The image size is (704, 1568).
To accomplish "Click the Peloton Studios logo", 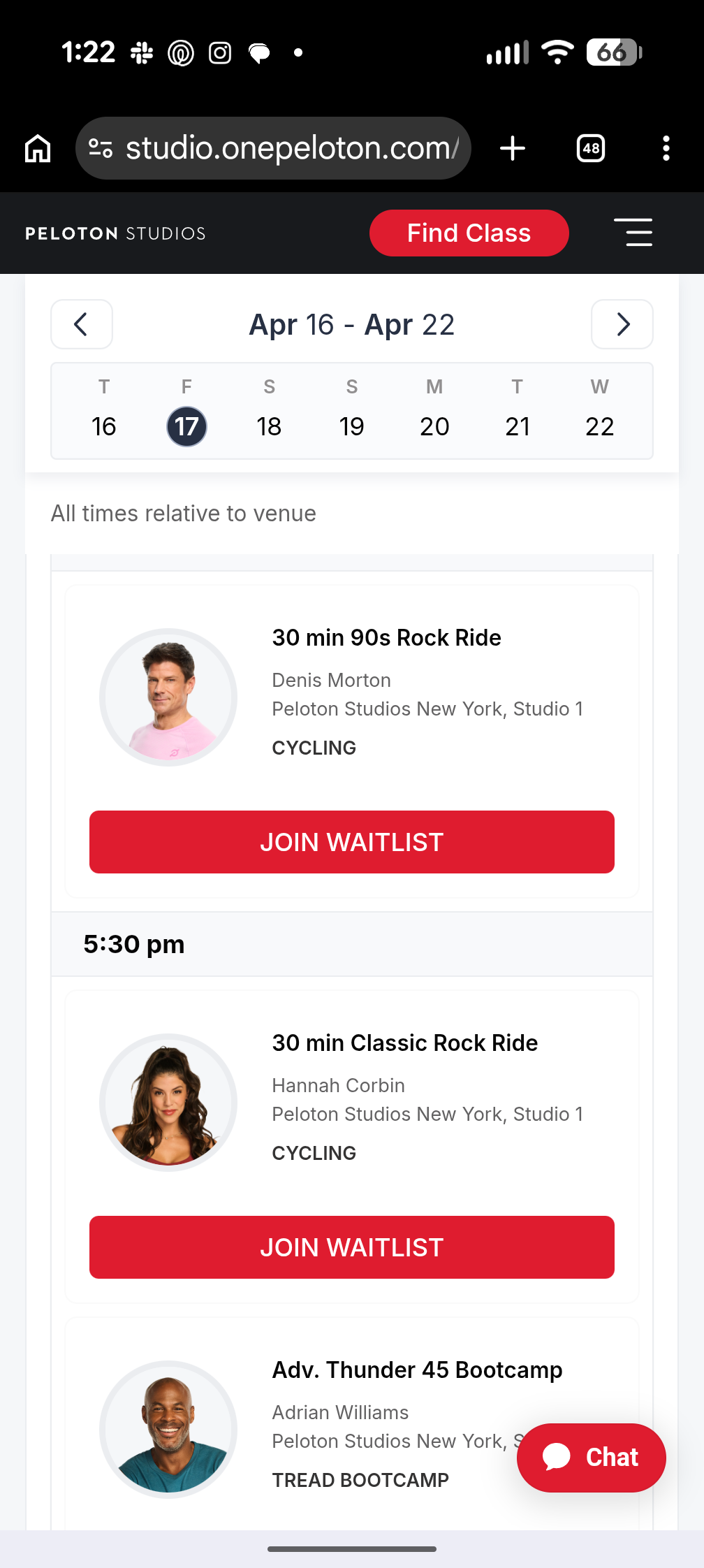I will click(115, 233).
